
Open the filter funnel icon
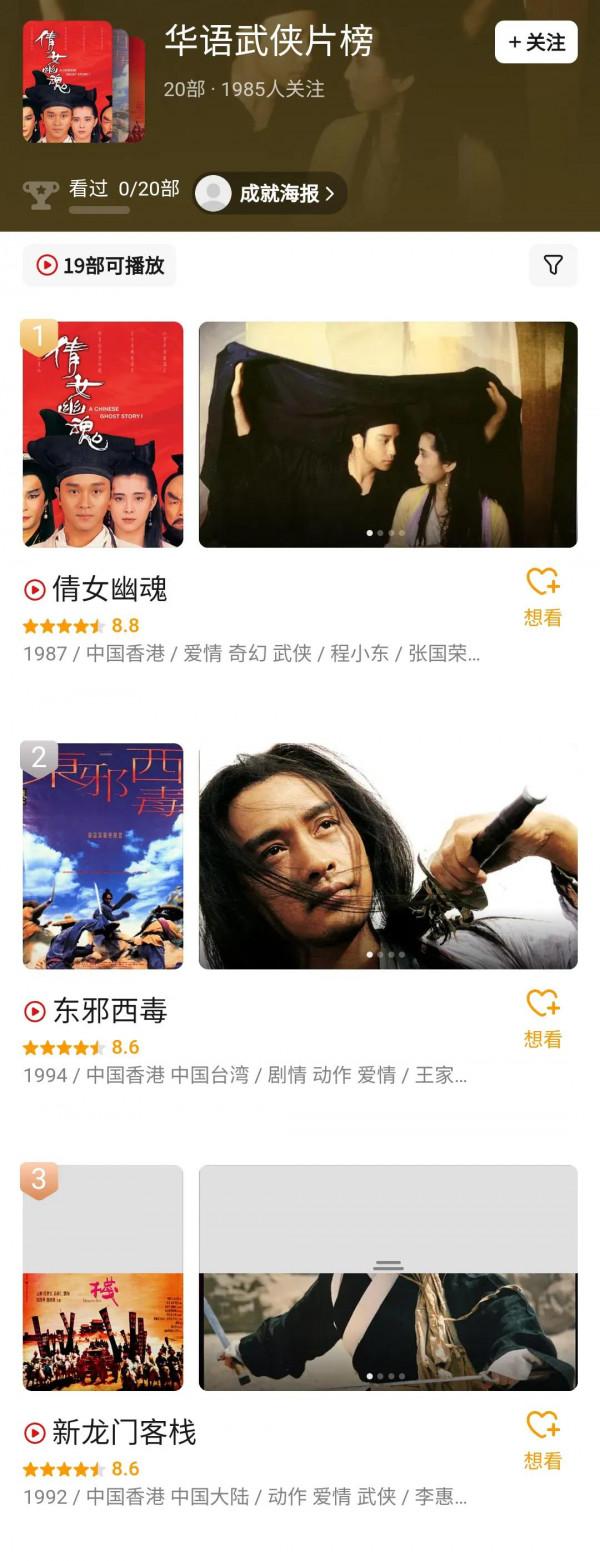pos(553,265)
